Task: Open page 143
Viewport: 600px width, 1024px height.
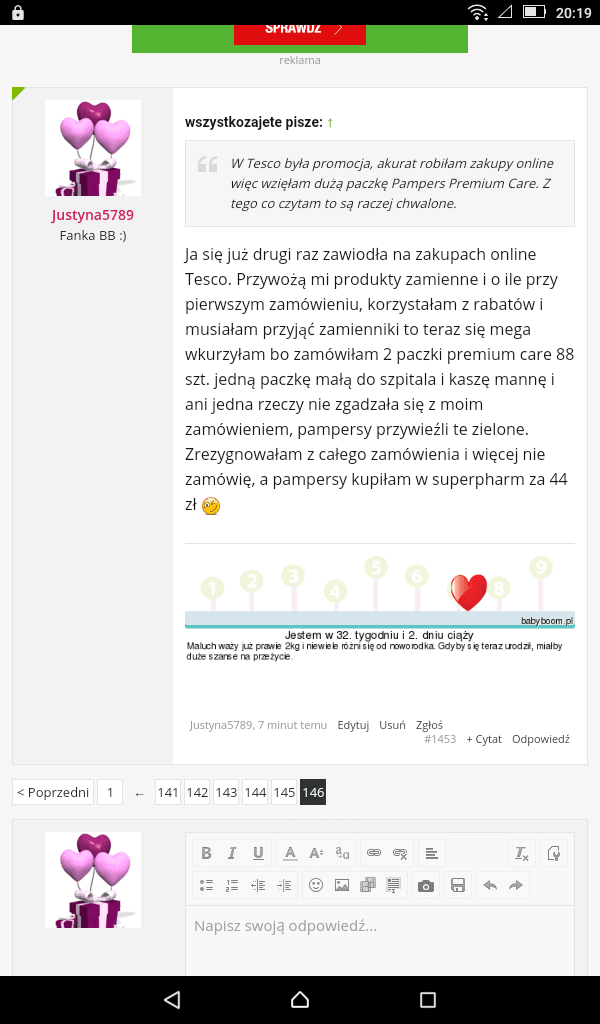Action: click(226, 792)
